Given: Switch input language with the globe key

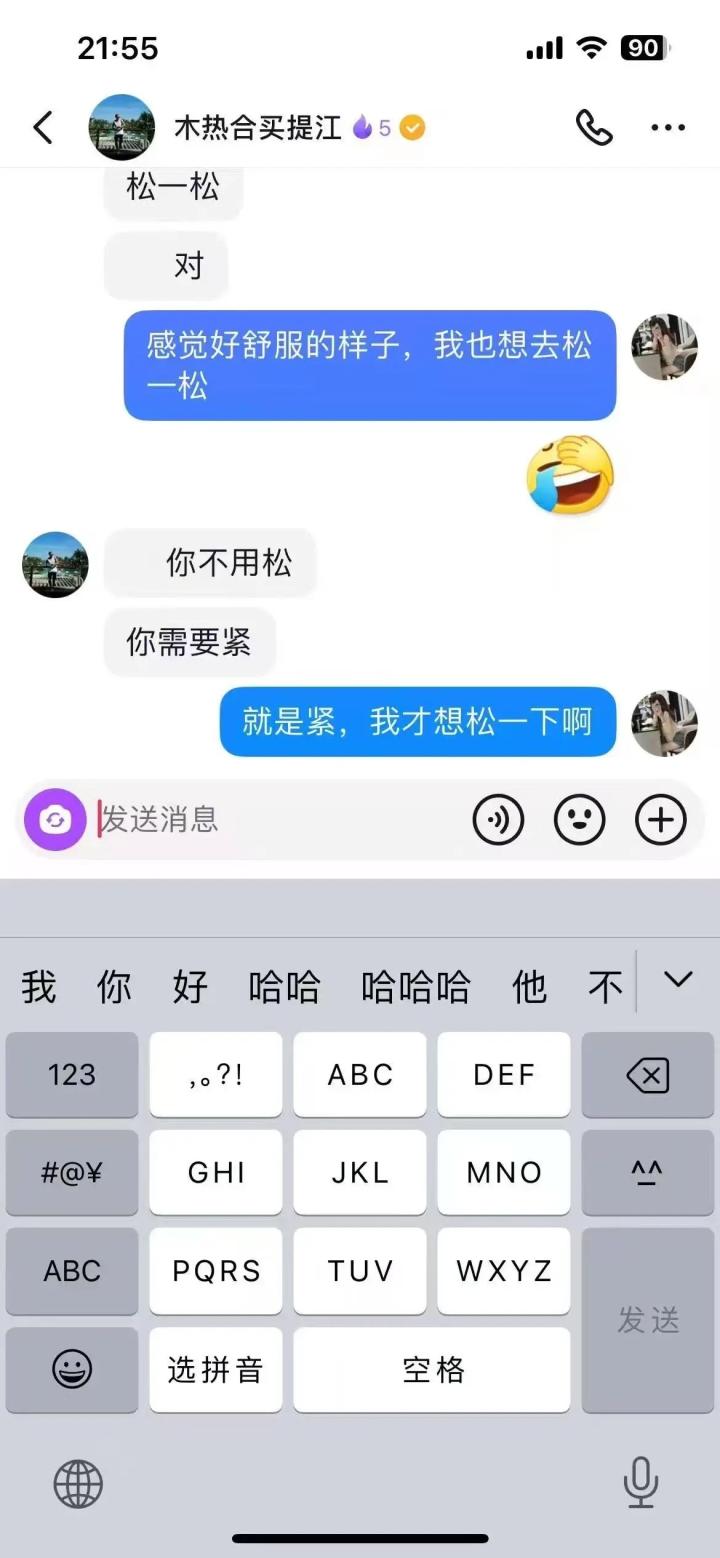Looking at the screenshot, I should point(78,1483).
